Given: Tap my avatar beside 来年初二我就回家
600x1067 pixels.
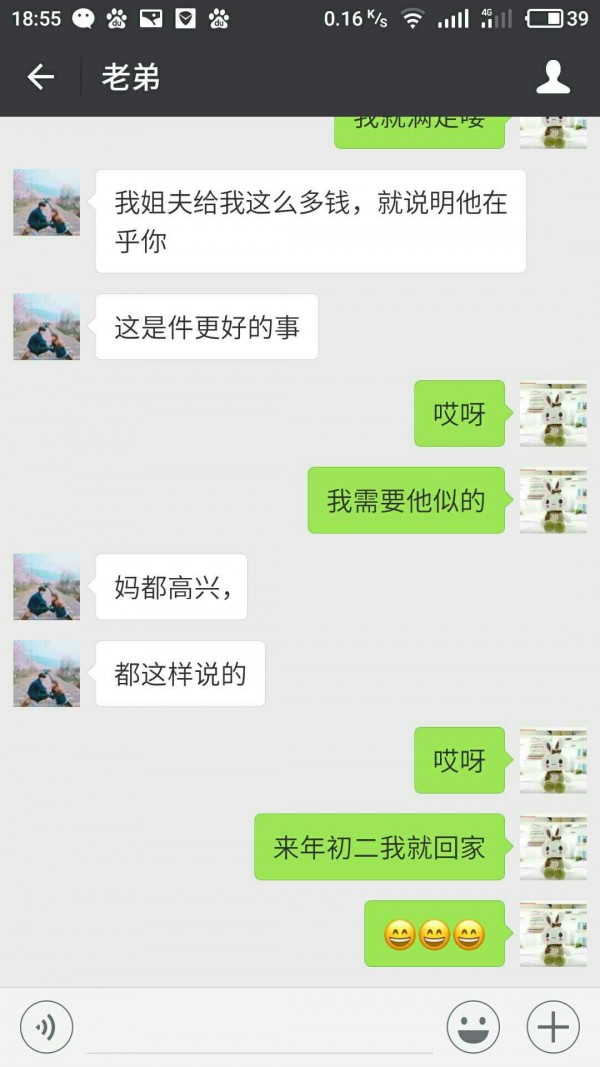Looking at the screenshot, I should point(553,847).
